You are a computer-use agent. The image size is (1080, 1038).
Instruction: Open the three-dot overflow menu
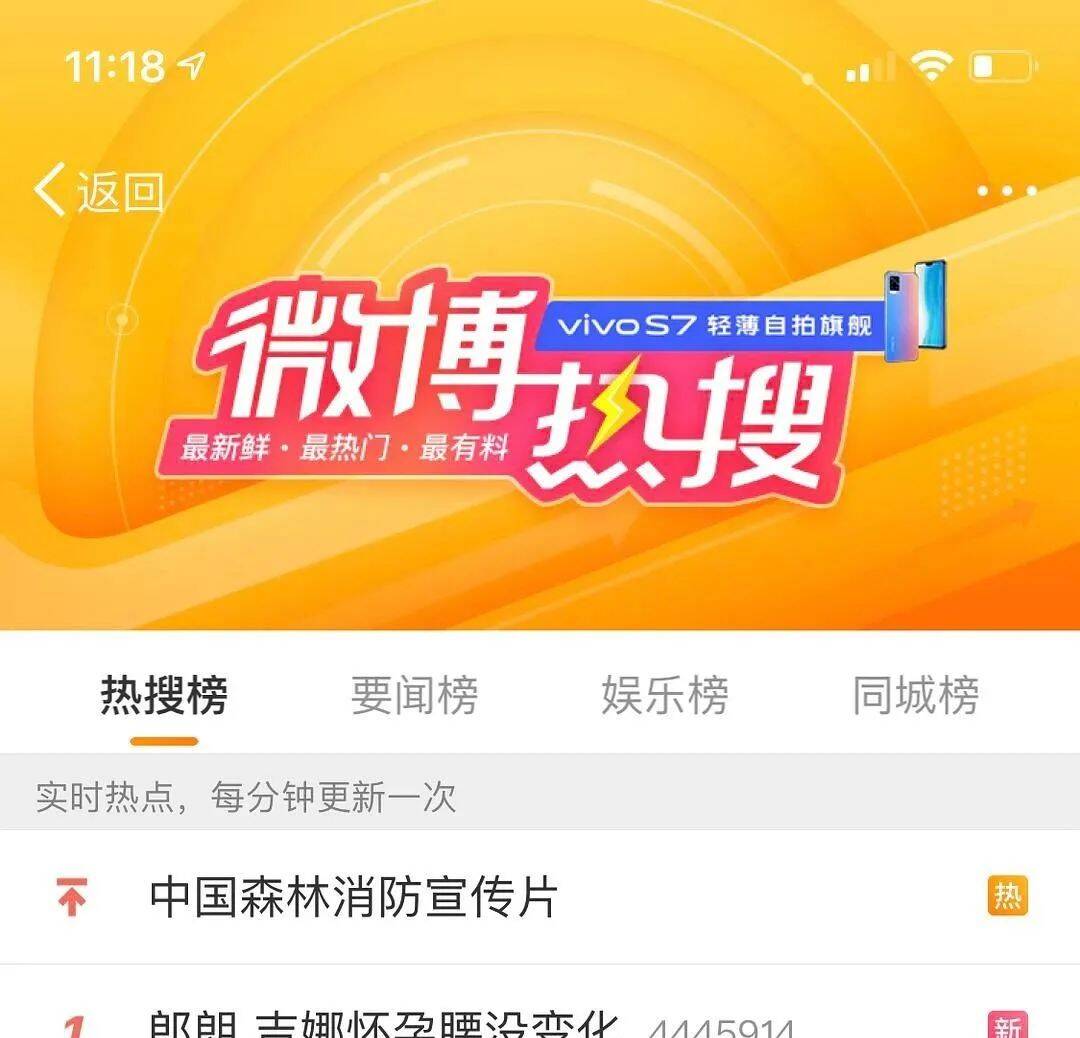1006,191
